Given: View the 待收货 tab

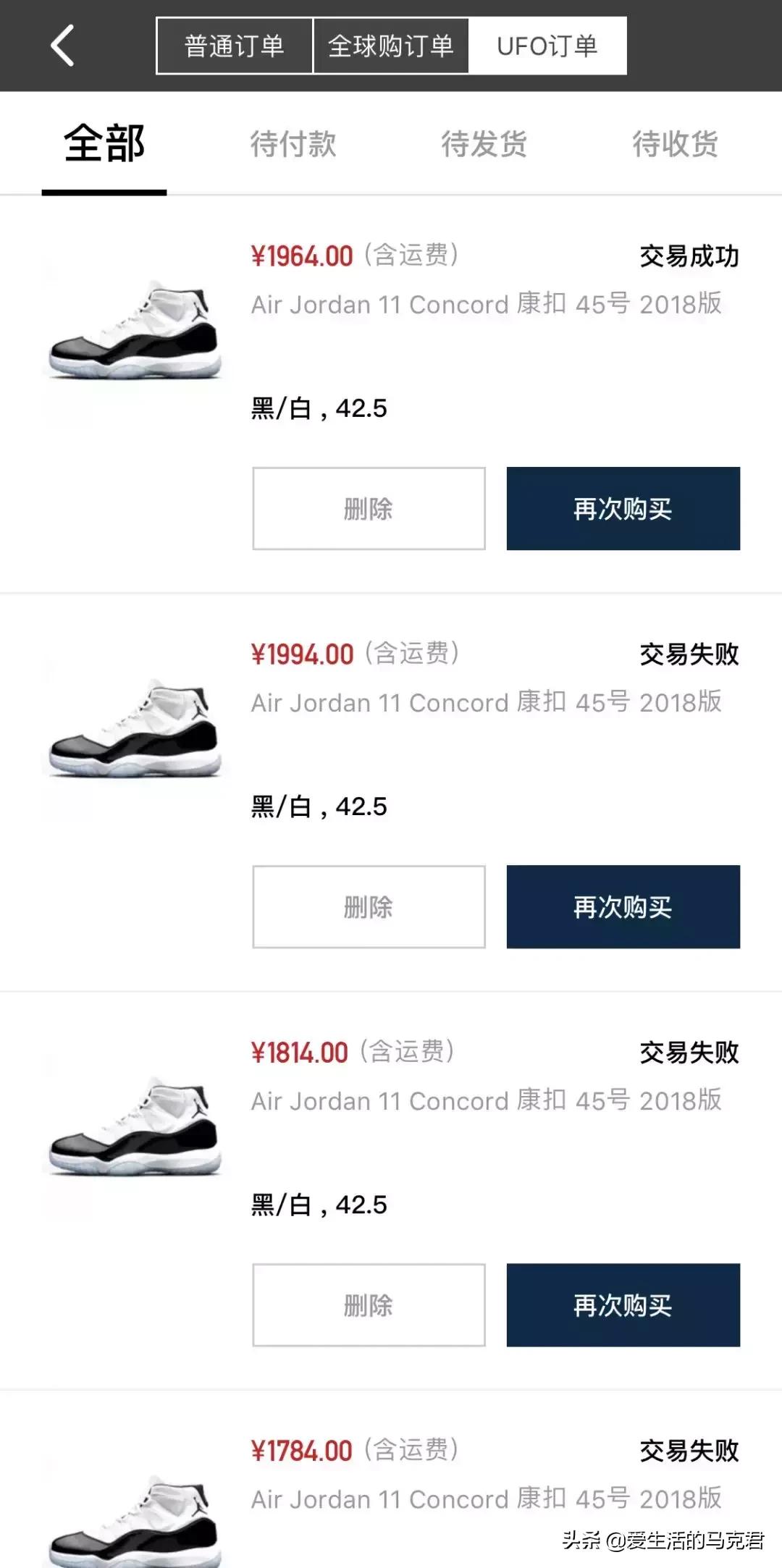Looking at the screenshot, I should point(675,143).
